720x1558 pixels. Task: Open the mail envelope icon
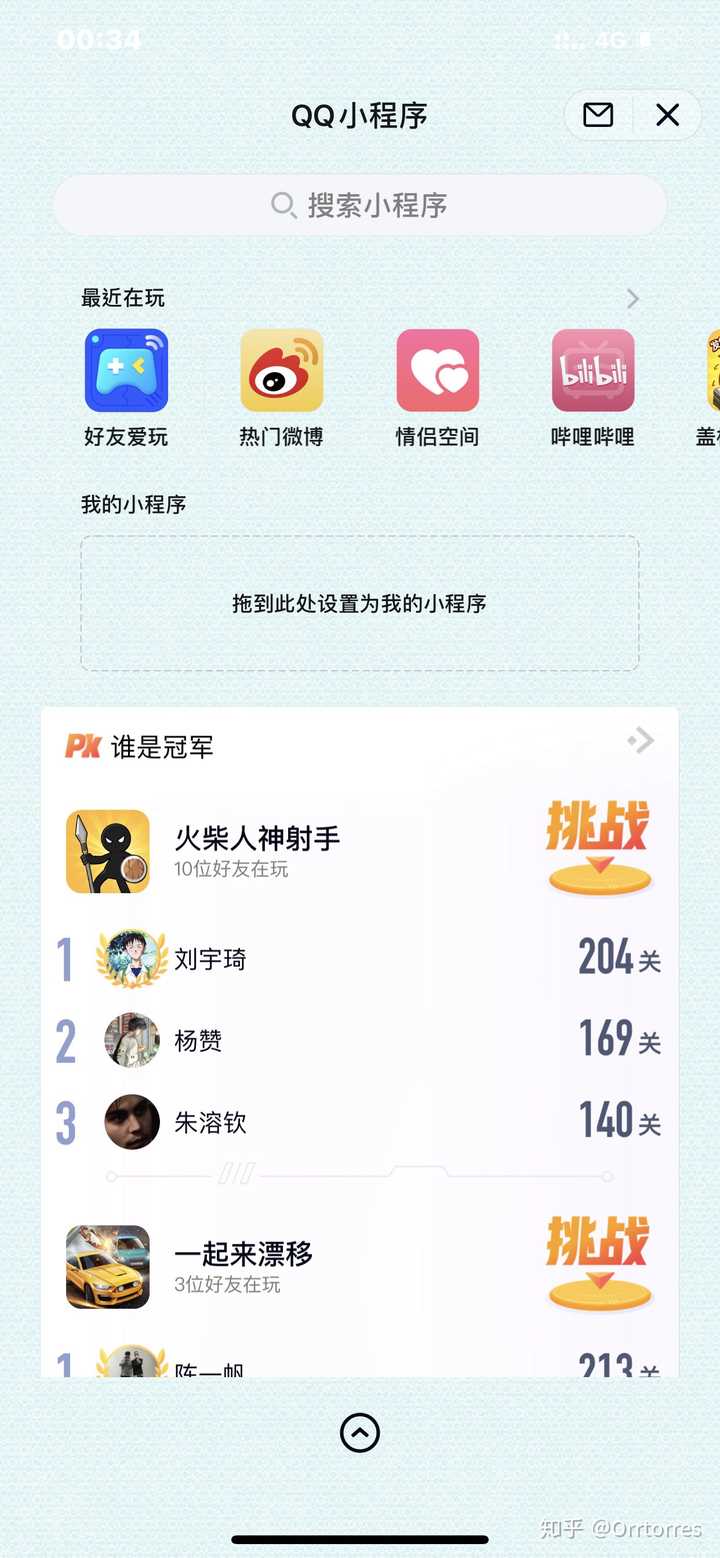click(x=598, y=115)
